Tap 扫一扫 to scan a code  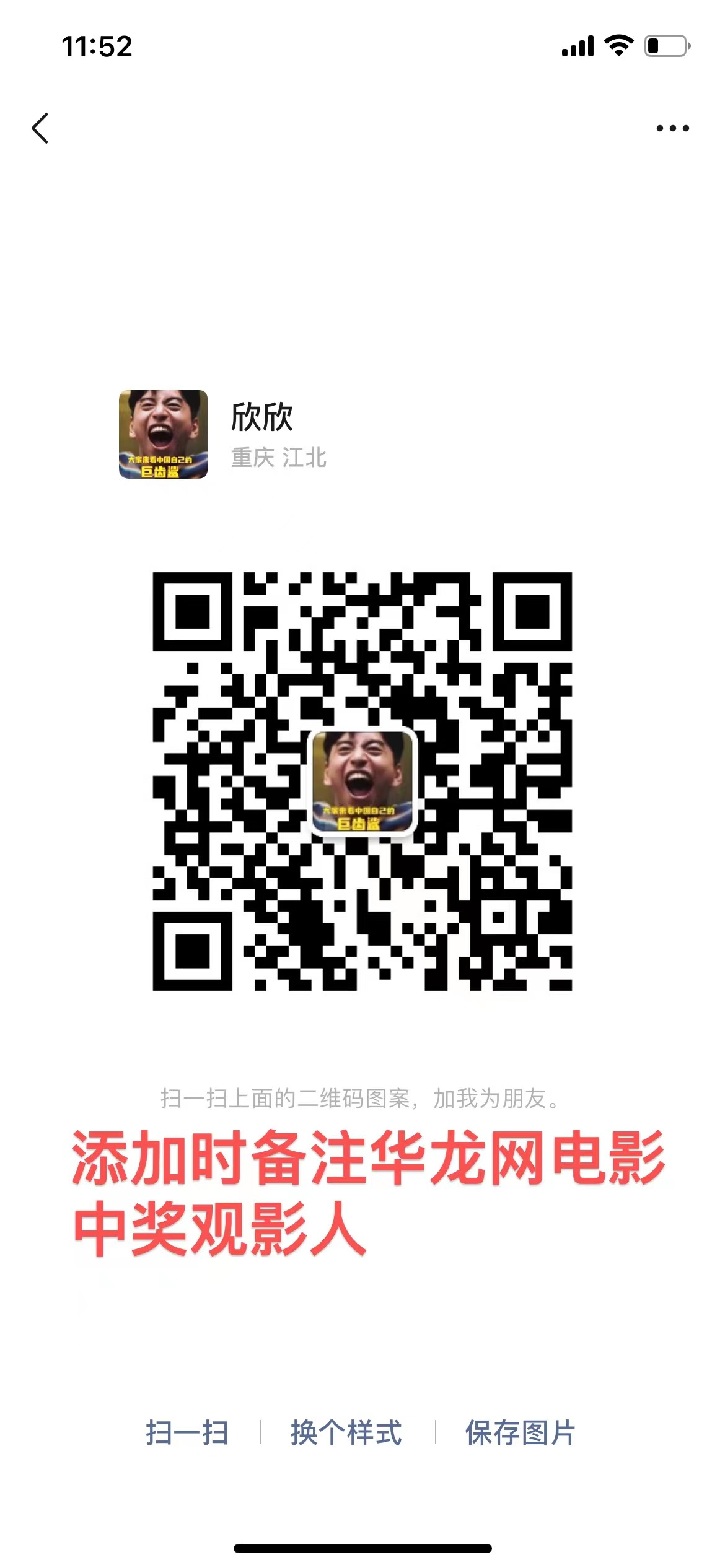(x=187, y=1432)
